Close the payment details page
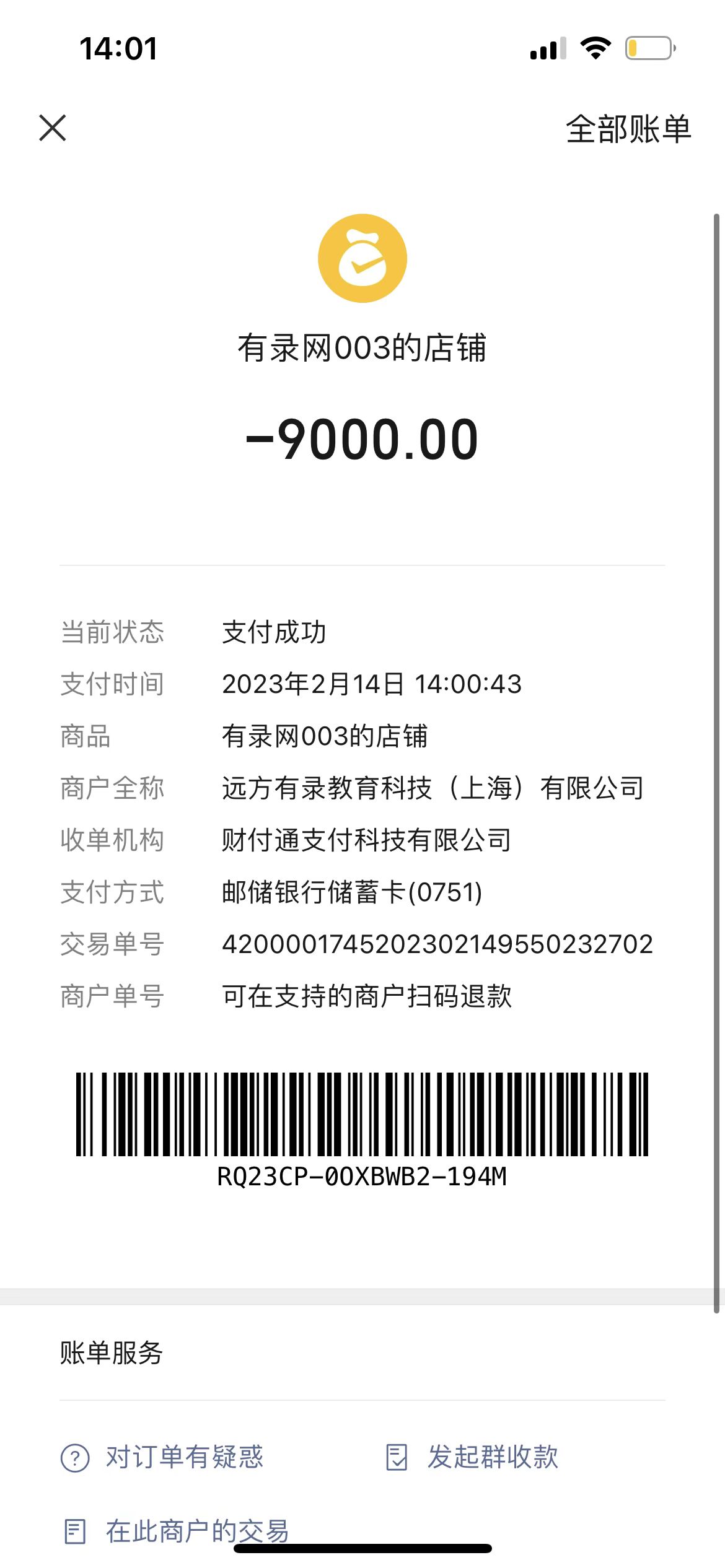Image resolution: width=725 pixels, height=1568 pixels. point(53,128)
